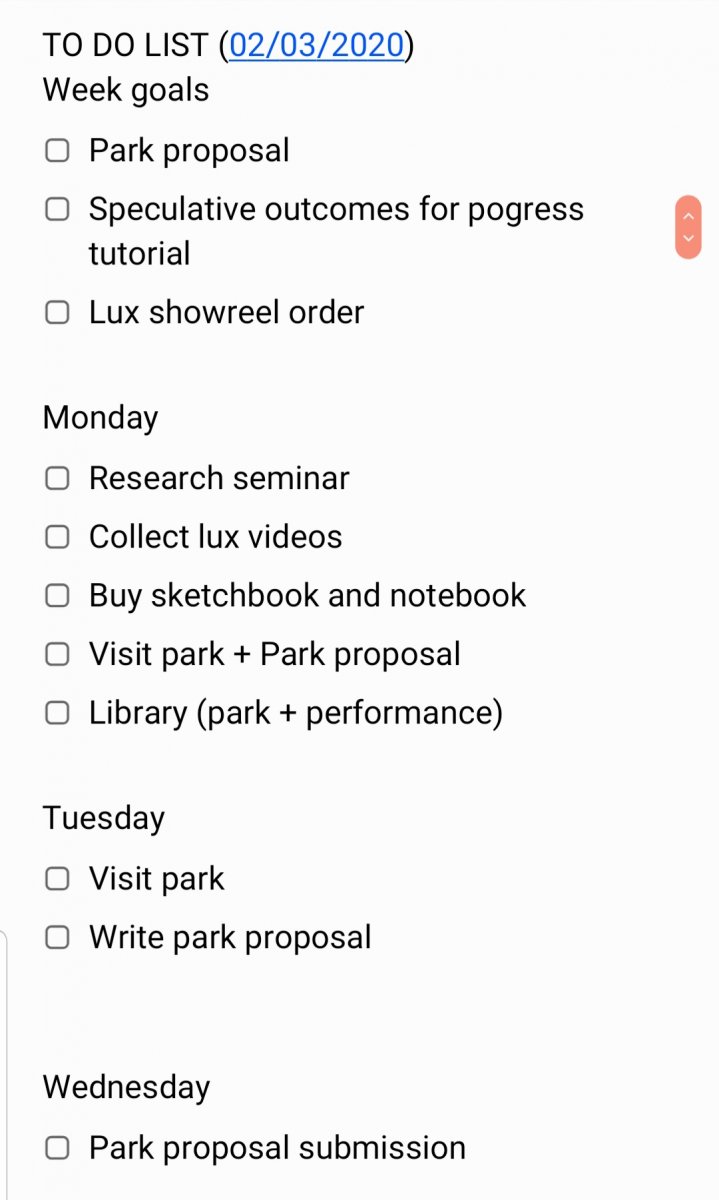Check the Tuesday Visit park box

(58, 879)
